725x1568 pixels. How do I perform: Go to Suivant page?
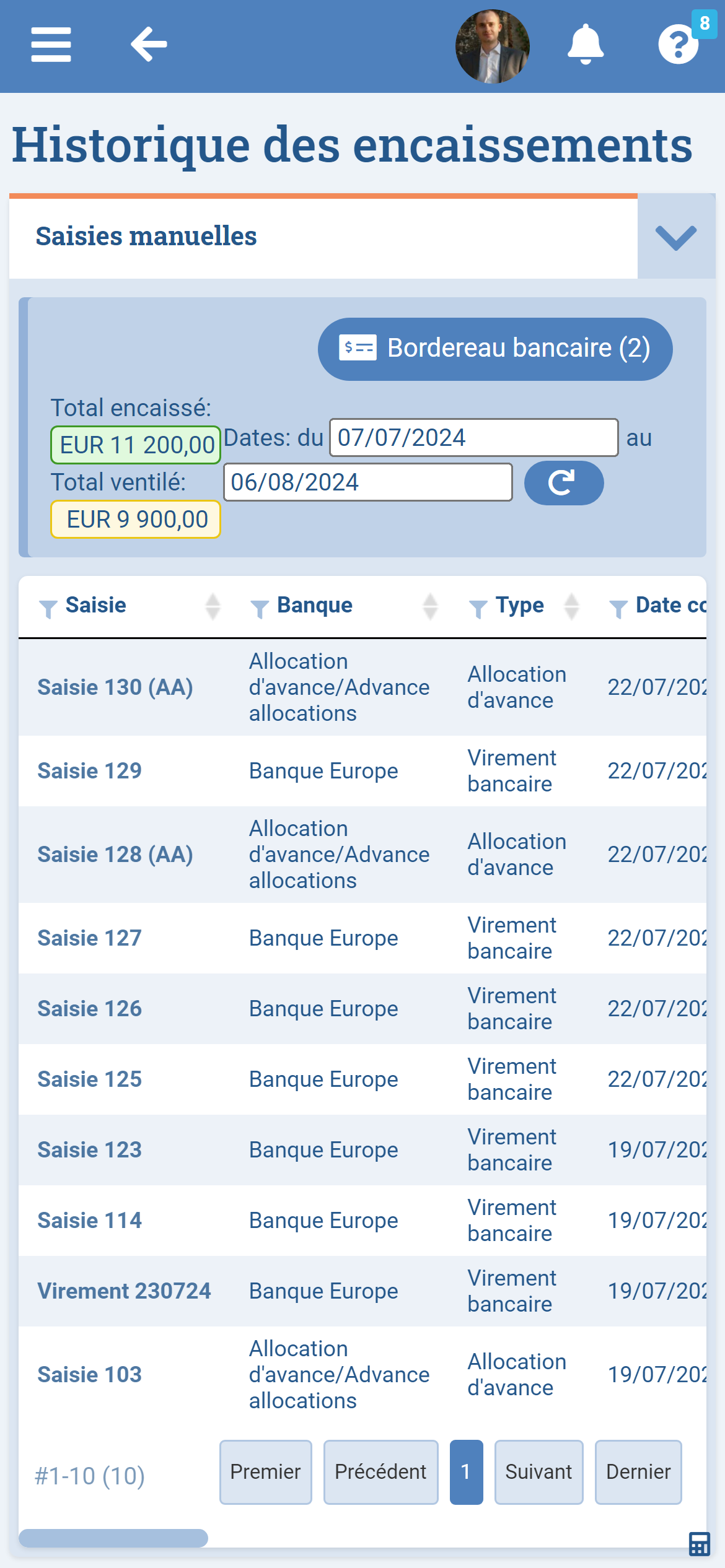click(x=539, y=1472)
